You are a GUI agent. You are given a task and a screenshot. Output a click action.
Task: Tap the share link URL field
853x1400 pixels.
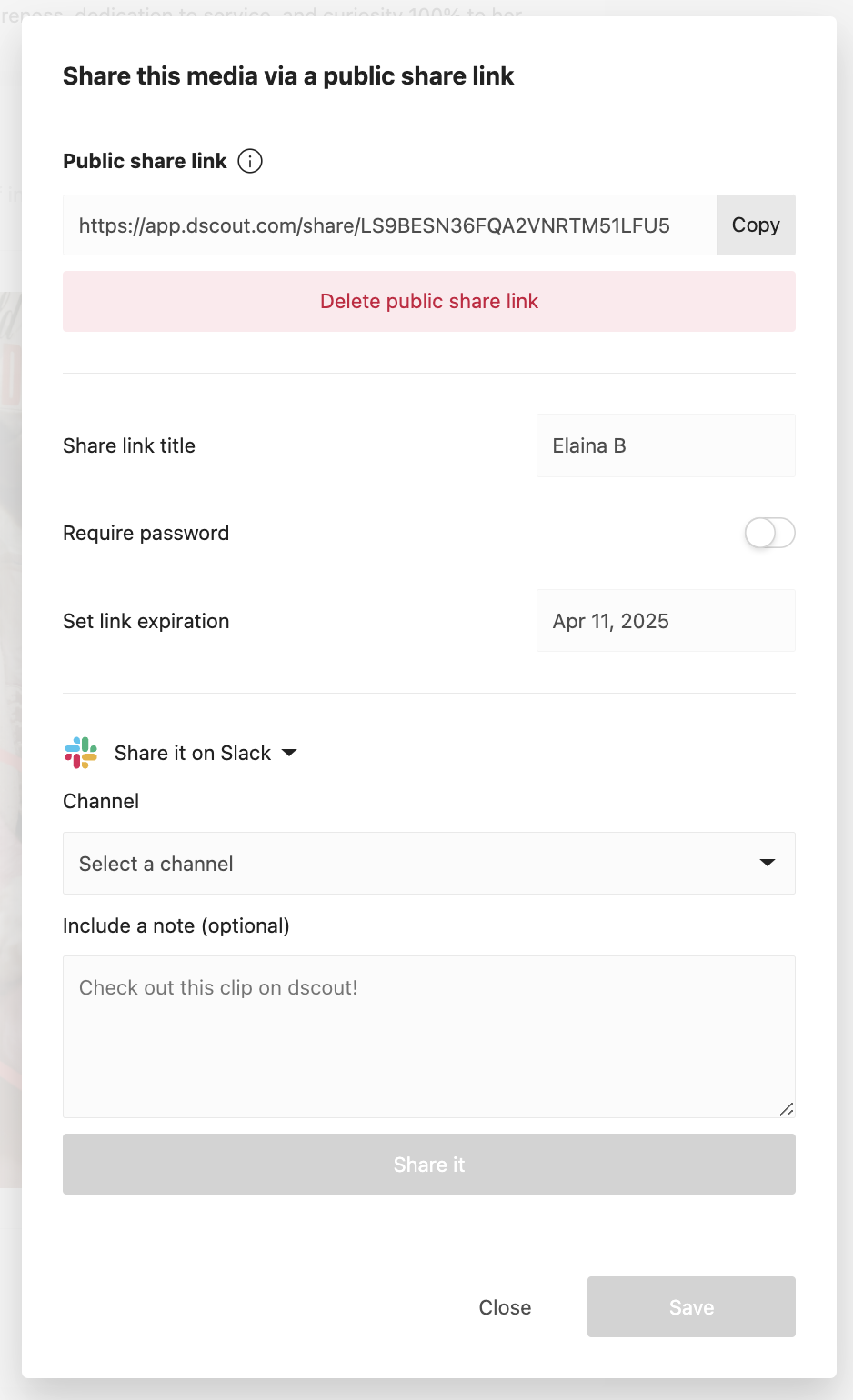(x=390, y=225)
